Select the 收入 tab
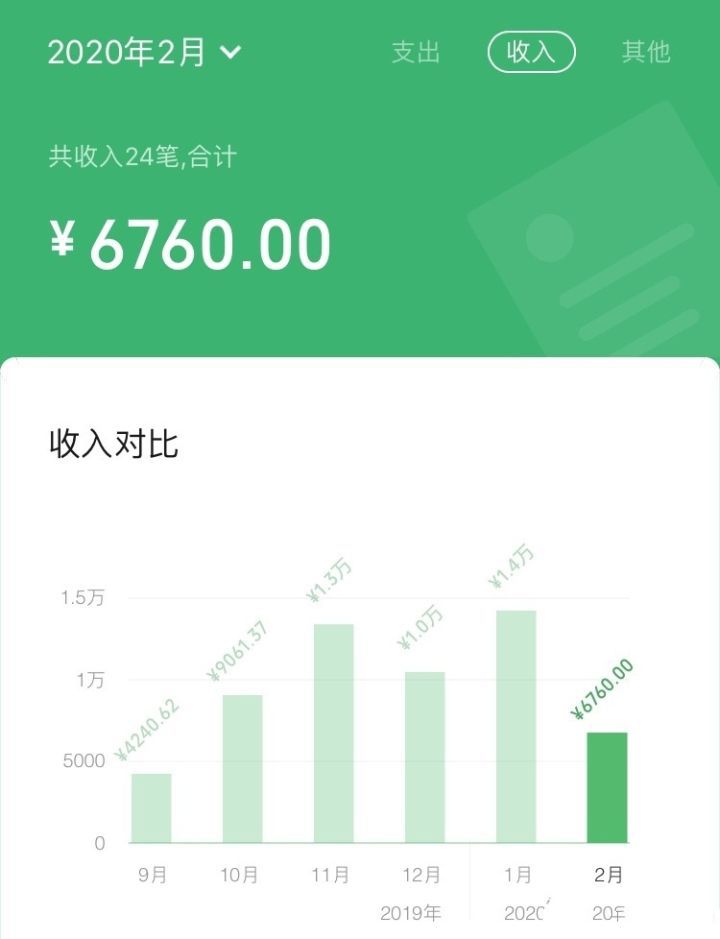Viewport: 720px width, 939px height. (x=531, y=52)
